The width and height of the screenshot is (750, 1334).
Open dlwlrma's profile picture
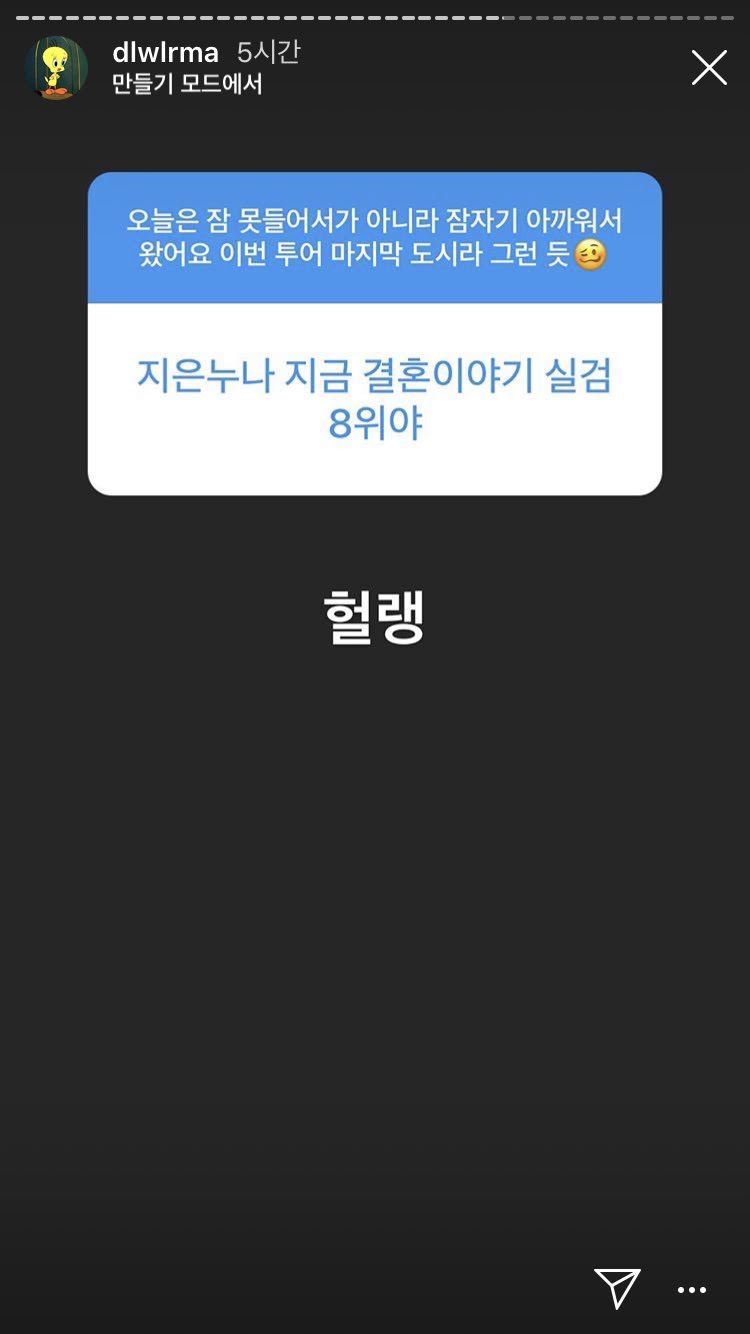coord(56,68)
